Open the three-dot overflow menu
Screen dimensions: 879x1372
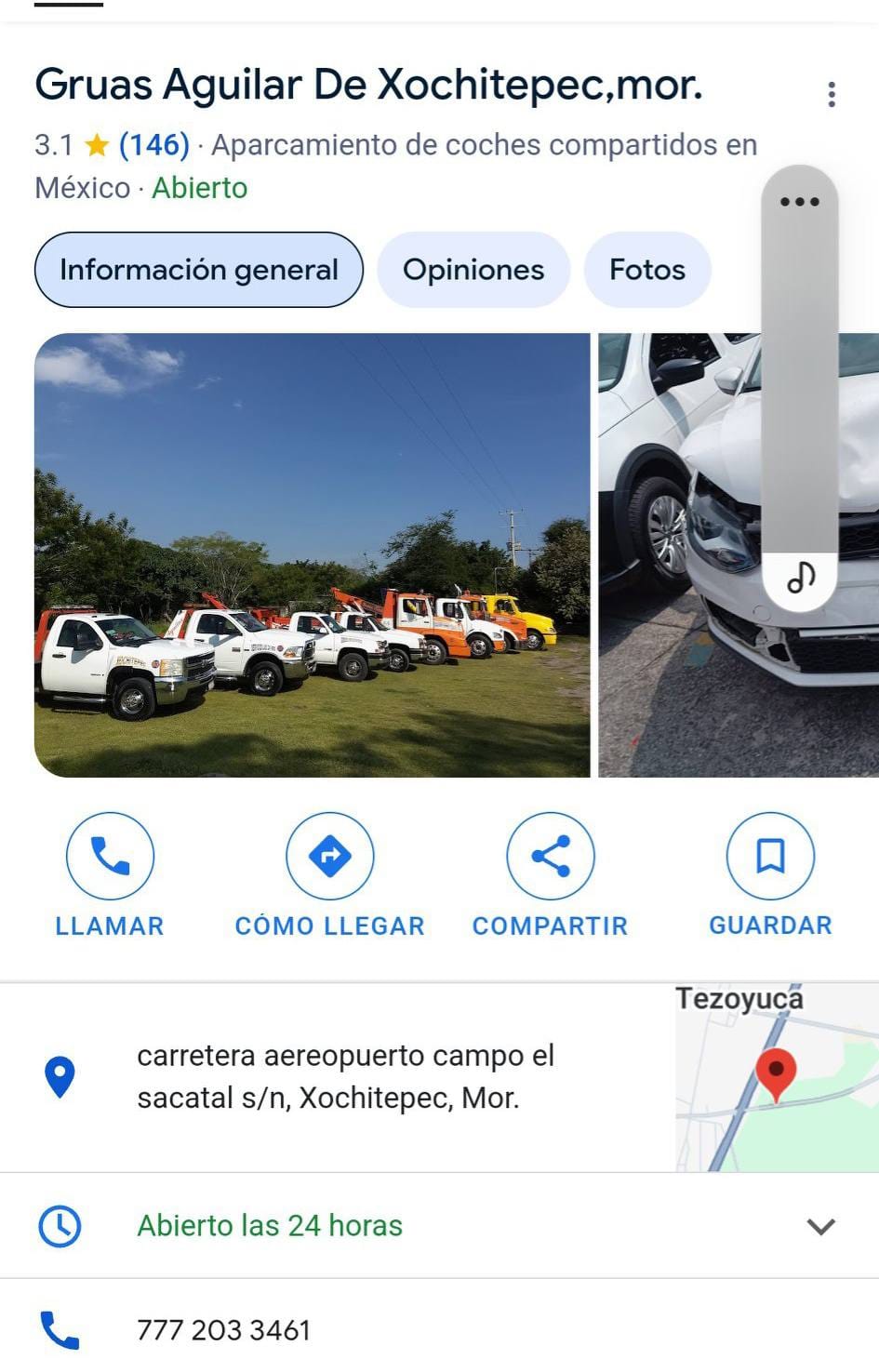point(831,94)
